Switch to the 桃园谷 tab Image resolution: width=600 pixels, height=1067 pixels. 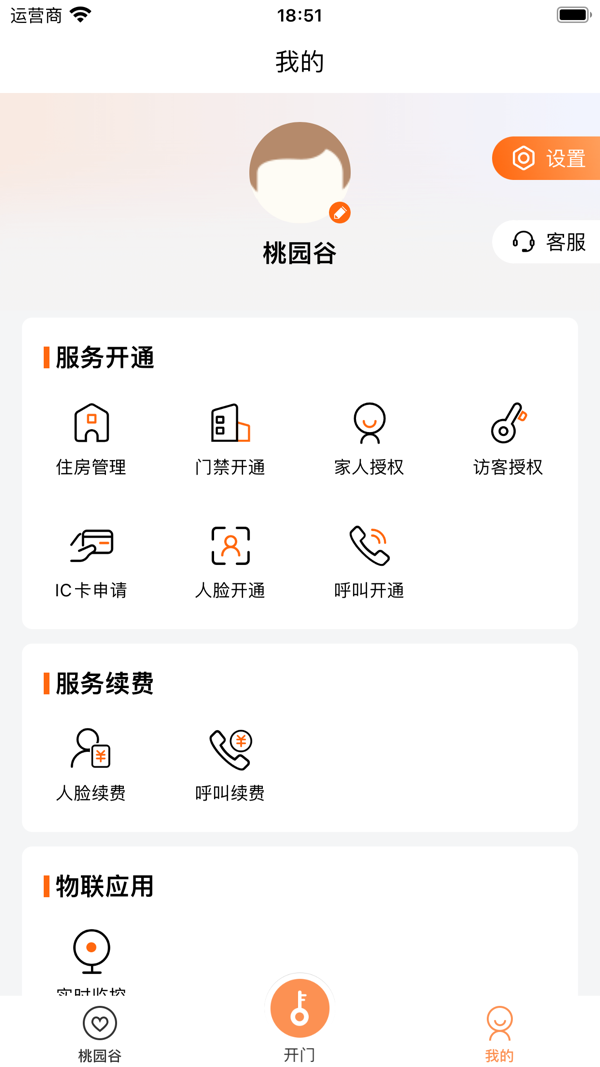click(x=99, y=1033)
